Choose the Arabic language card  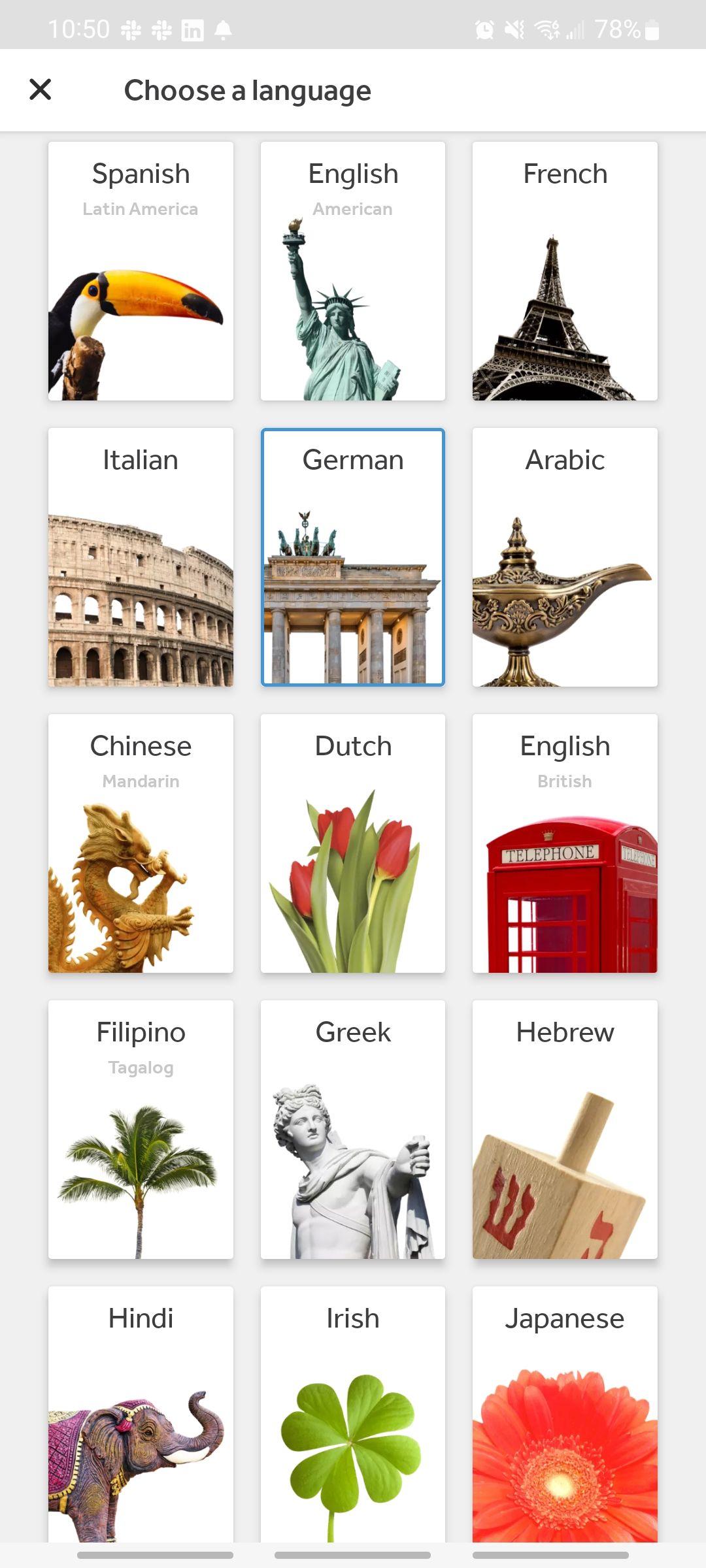point(565,557)
